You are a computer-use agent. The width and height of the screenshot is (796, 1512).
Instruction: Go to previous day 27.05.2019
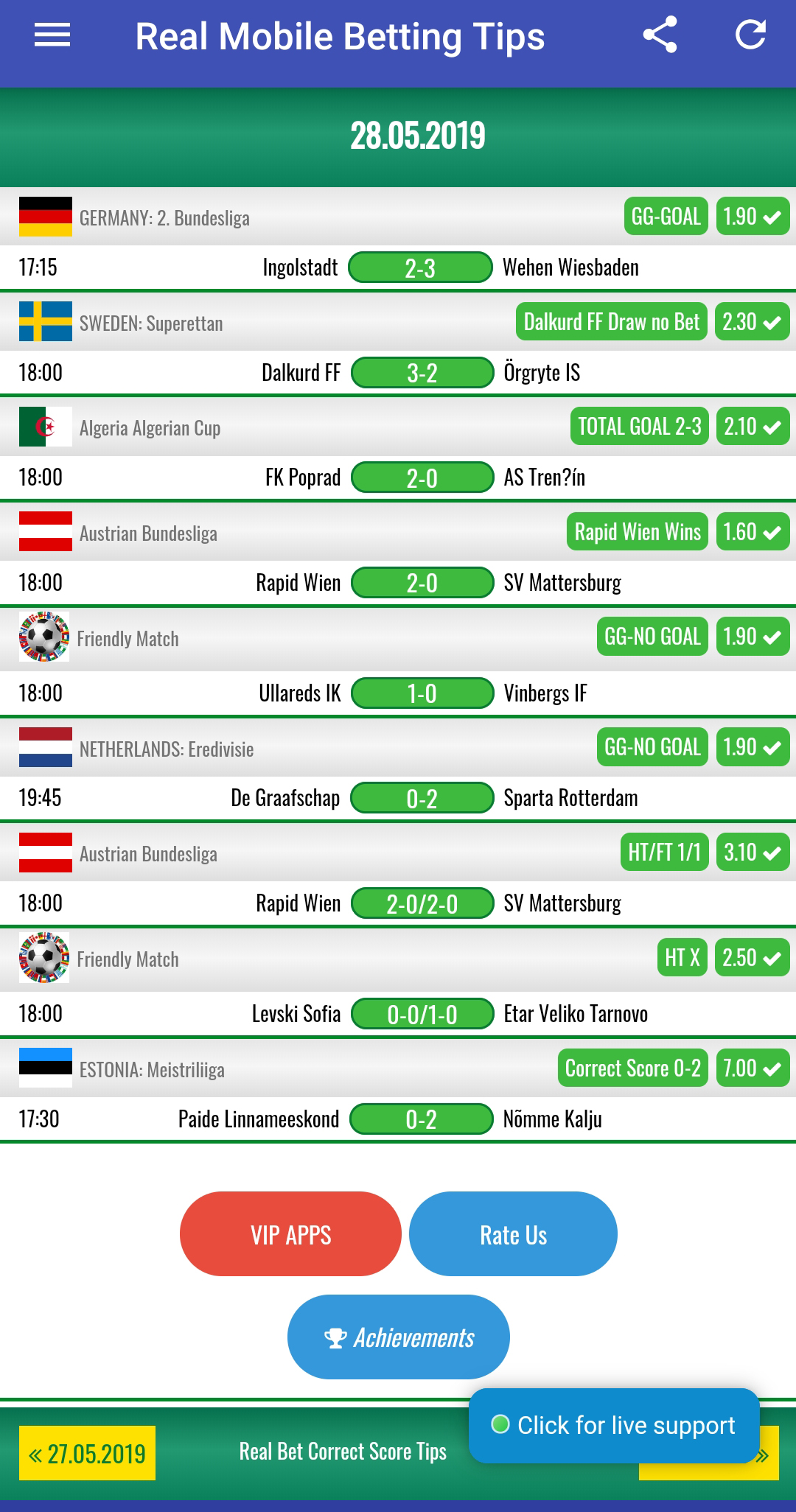pyautogui.click(x=87, y=1454)
